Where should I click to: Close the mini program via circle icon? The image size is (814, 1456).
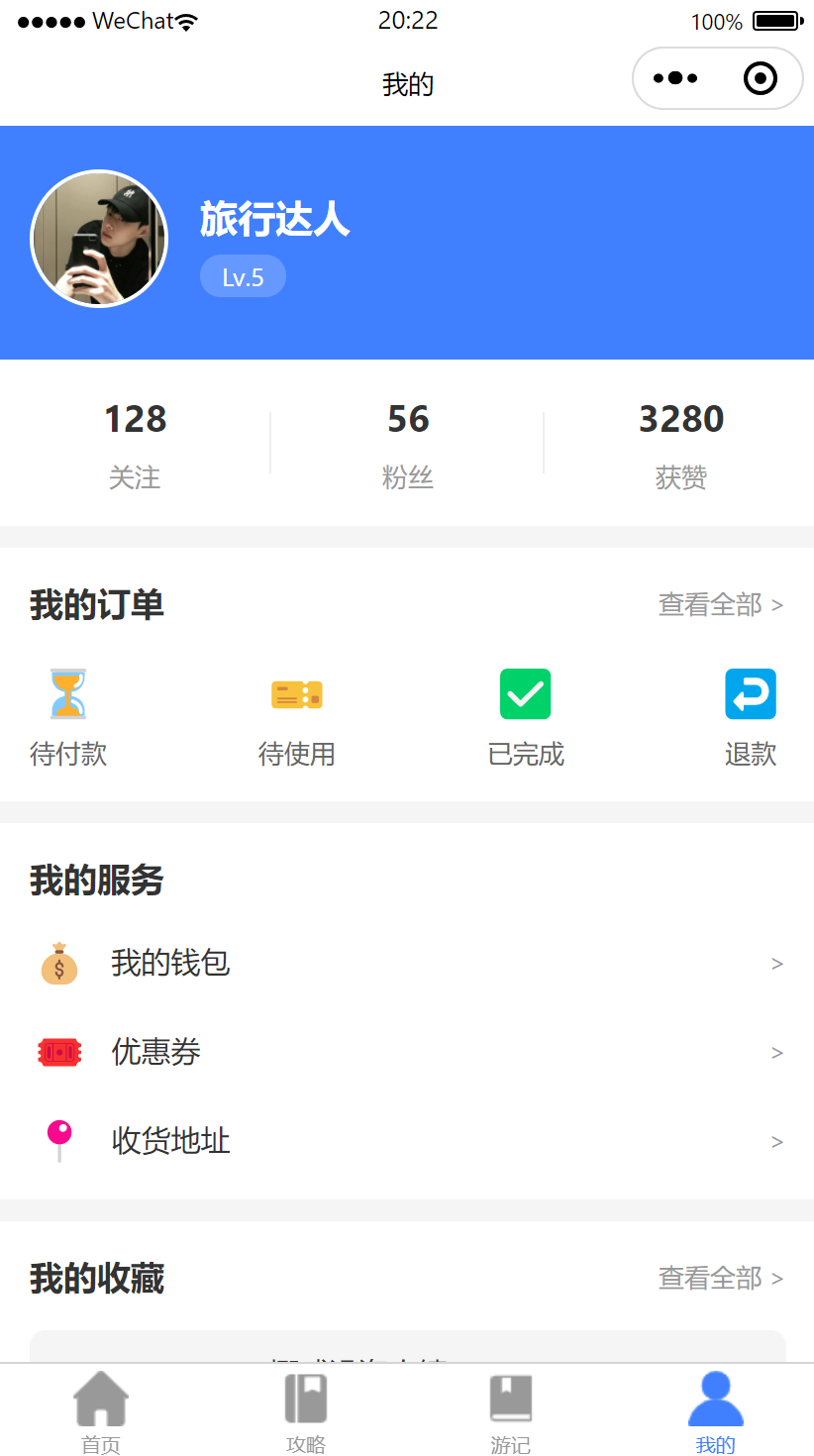760,78
